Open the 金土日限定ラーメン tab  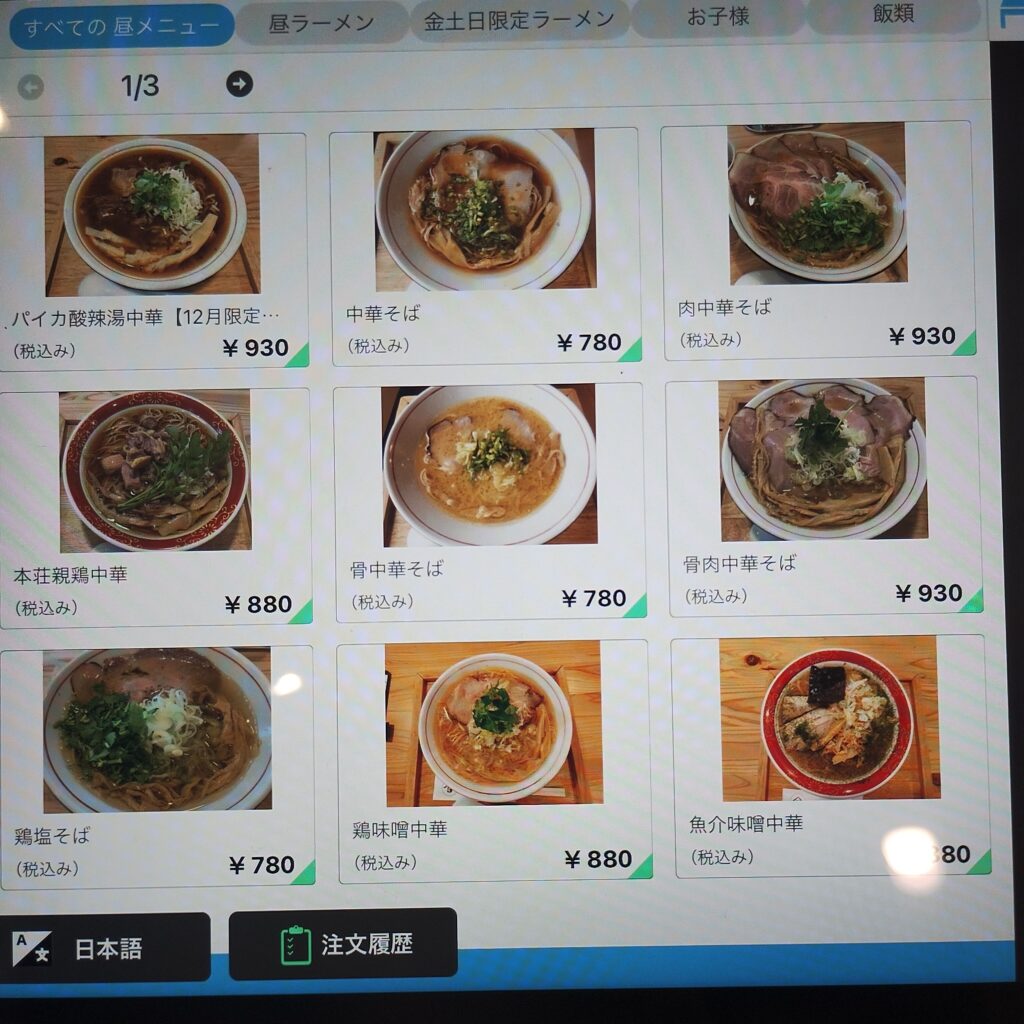[x=519, y=19]
